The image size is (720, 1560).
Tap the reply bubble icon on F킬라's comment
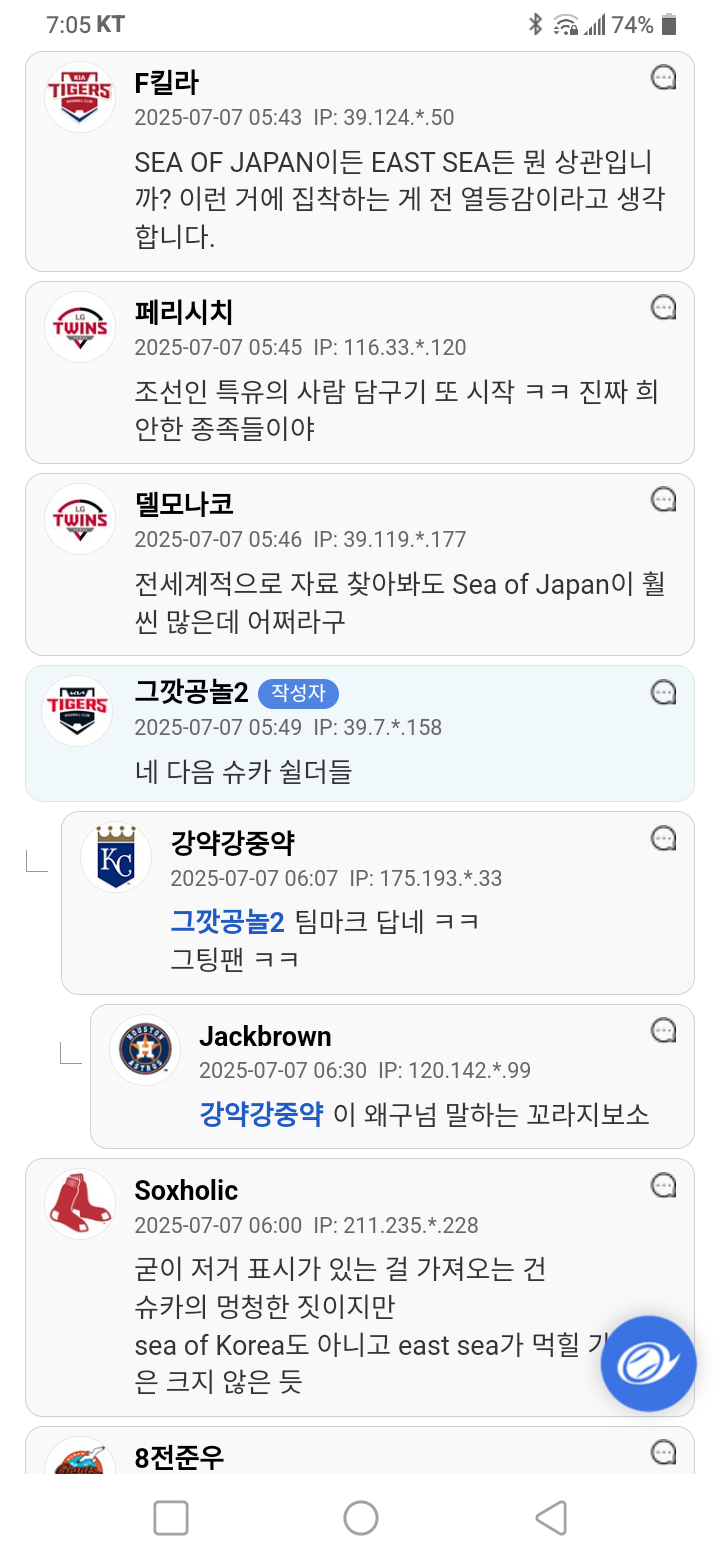(664, 78)
